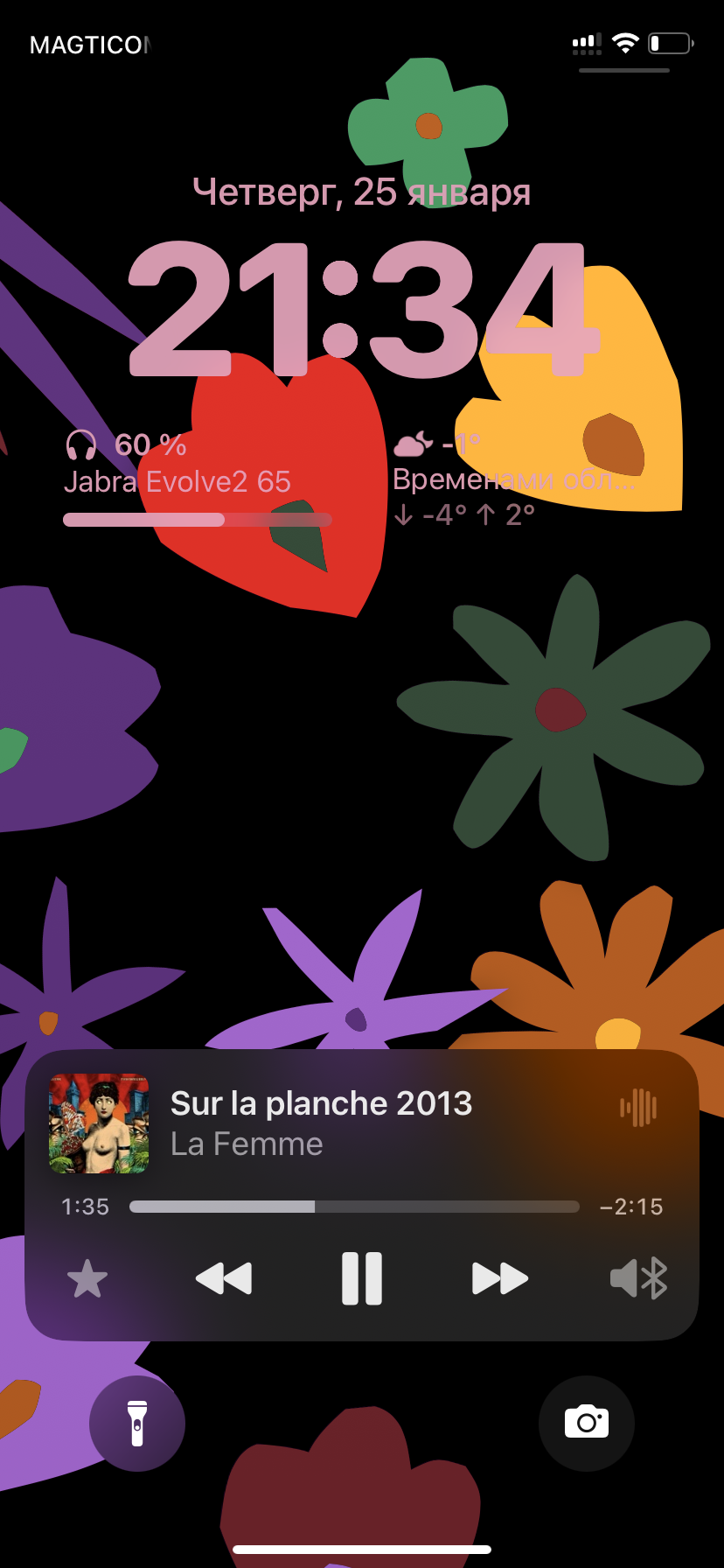Turn on the flashlight
724x1568 pixels.
pyautogui.click(x=137, y=1424)
